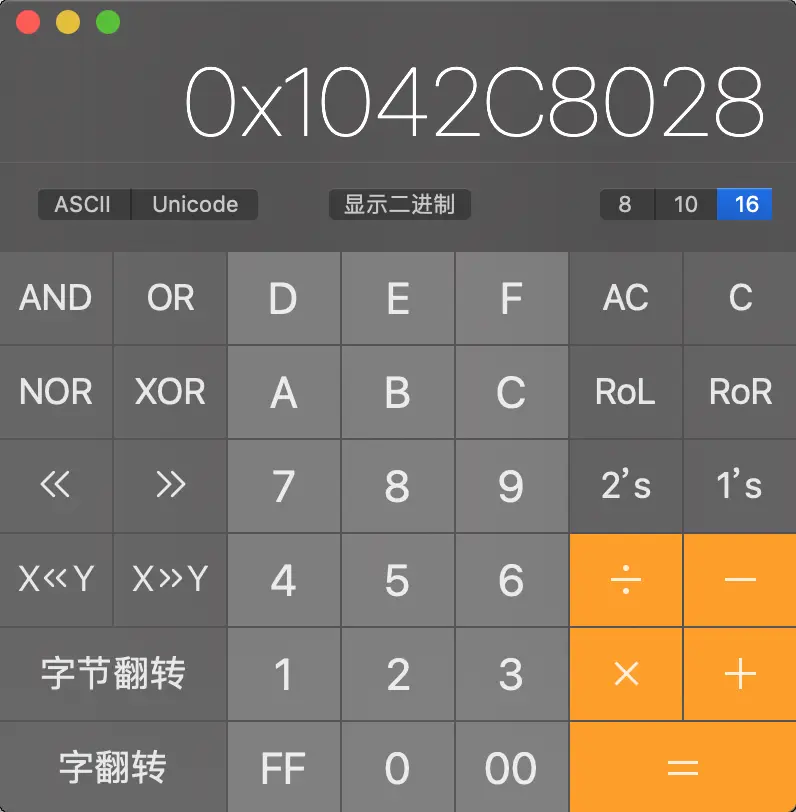Compute two's complement with 2's

pos(625,486)
